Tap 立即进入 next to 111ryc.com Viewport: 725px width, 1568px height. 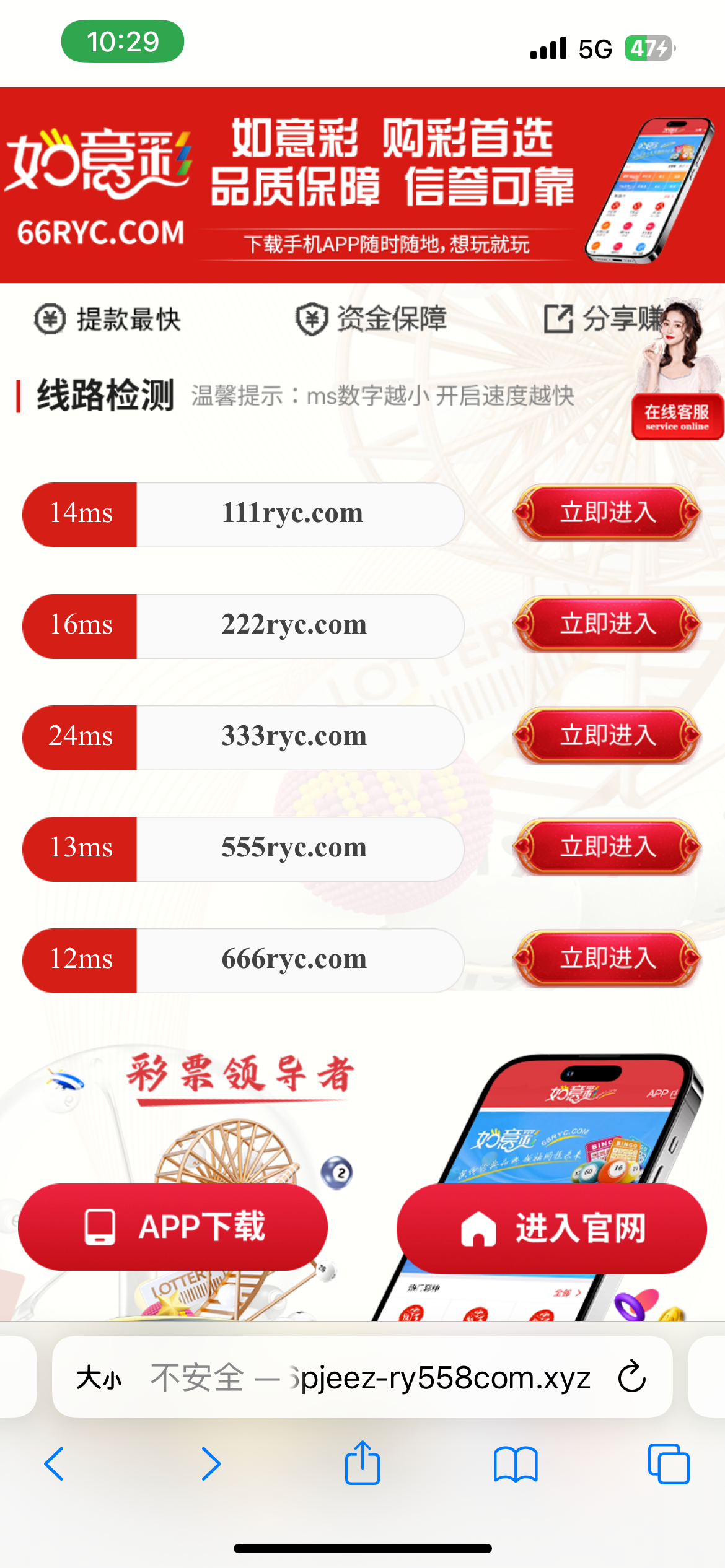(x=607, y=513)
